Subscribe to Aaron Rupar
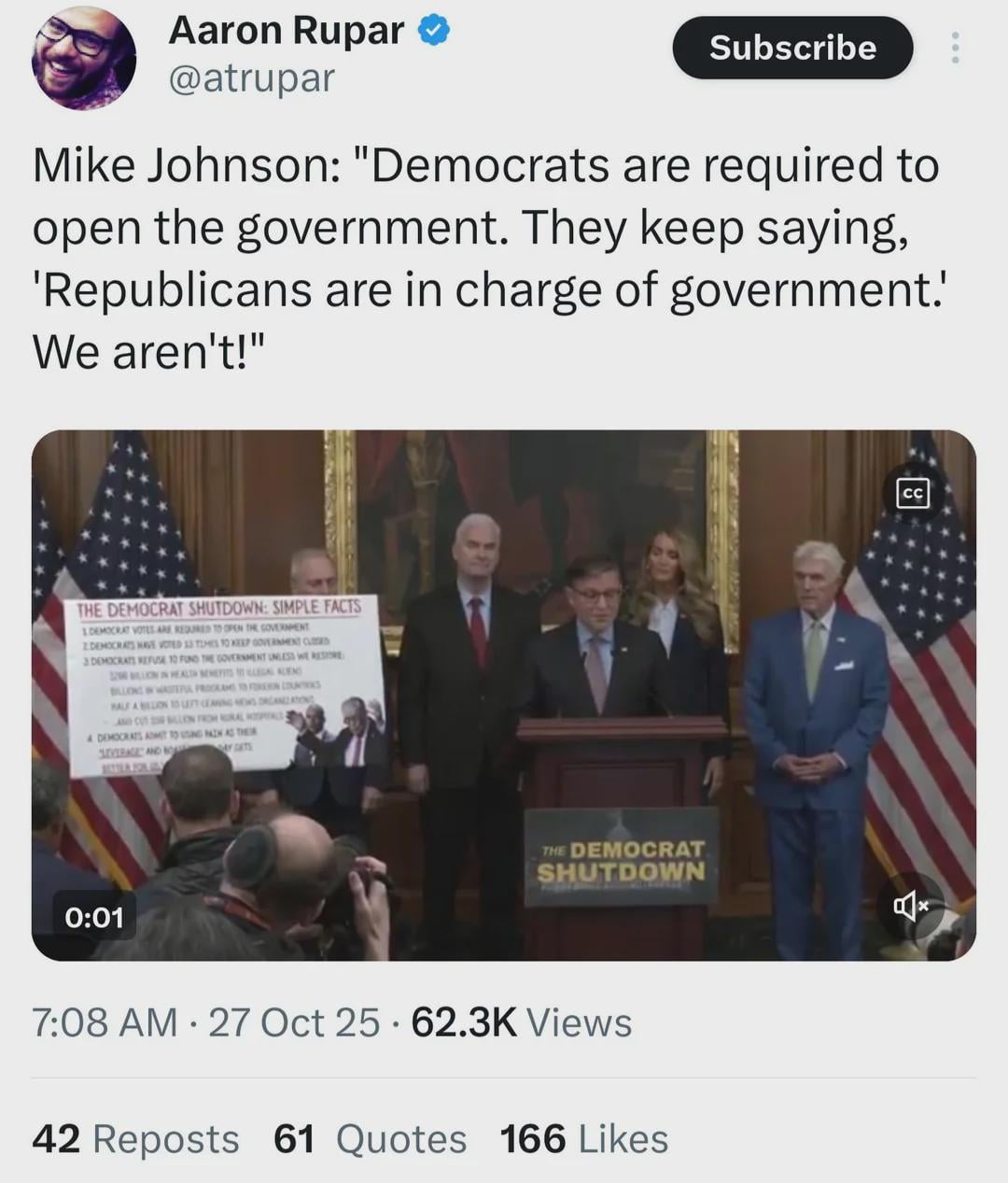This screenshot has height=1183, width=1008. tap(791, 48)
